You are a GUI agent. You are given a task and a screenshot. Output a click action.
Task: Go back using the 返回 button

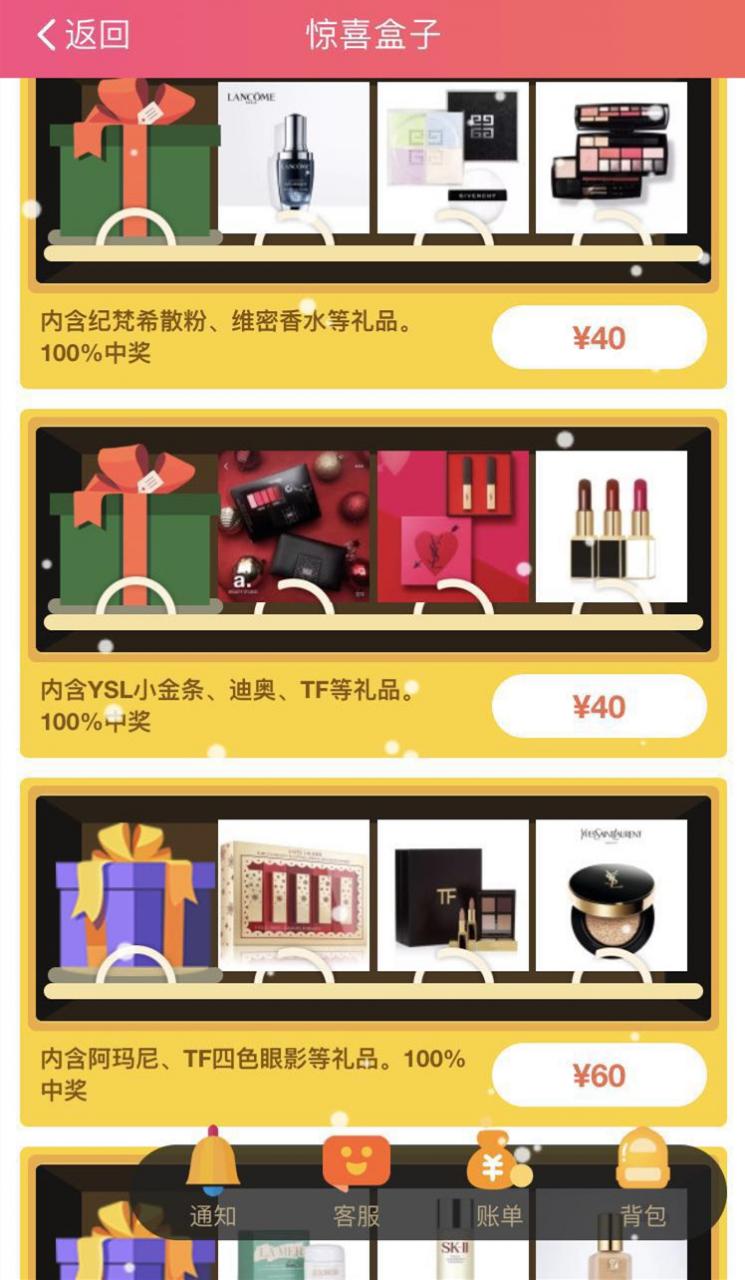coord(83,34)
